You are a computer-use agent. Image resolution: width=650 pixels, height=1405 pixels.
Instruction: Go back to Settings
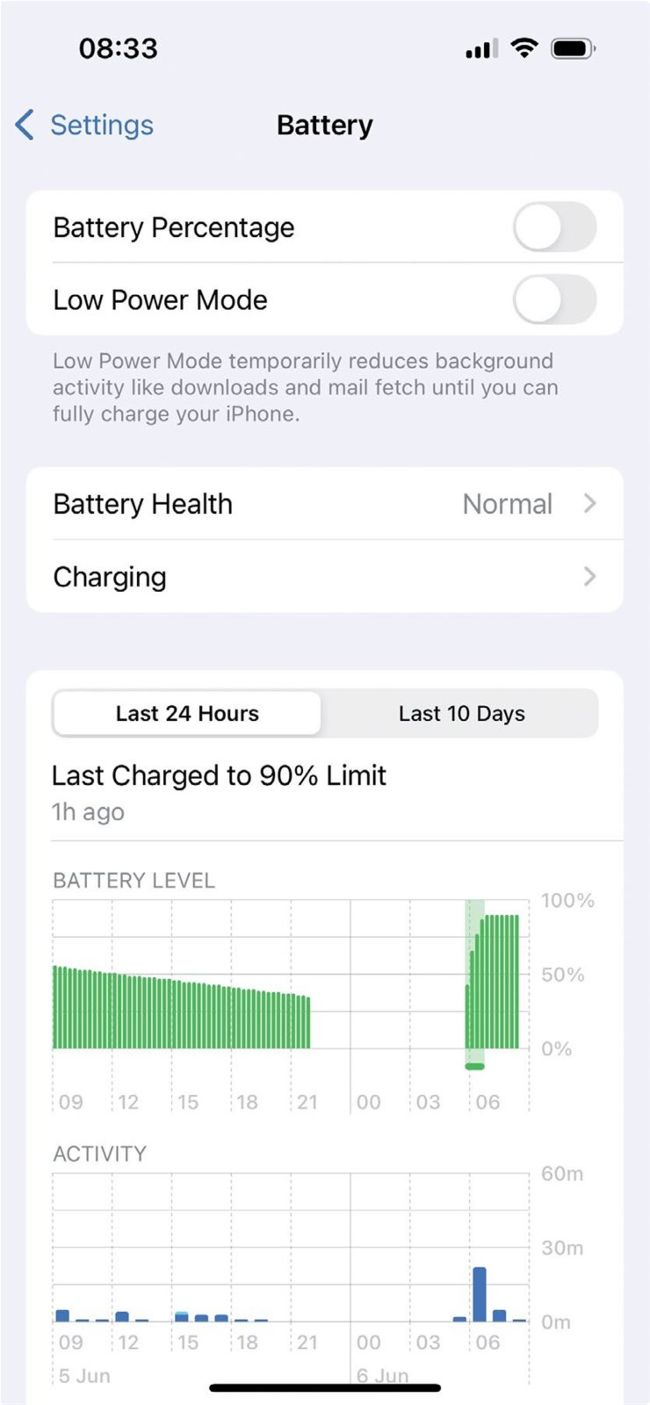tap(85, 125)
